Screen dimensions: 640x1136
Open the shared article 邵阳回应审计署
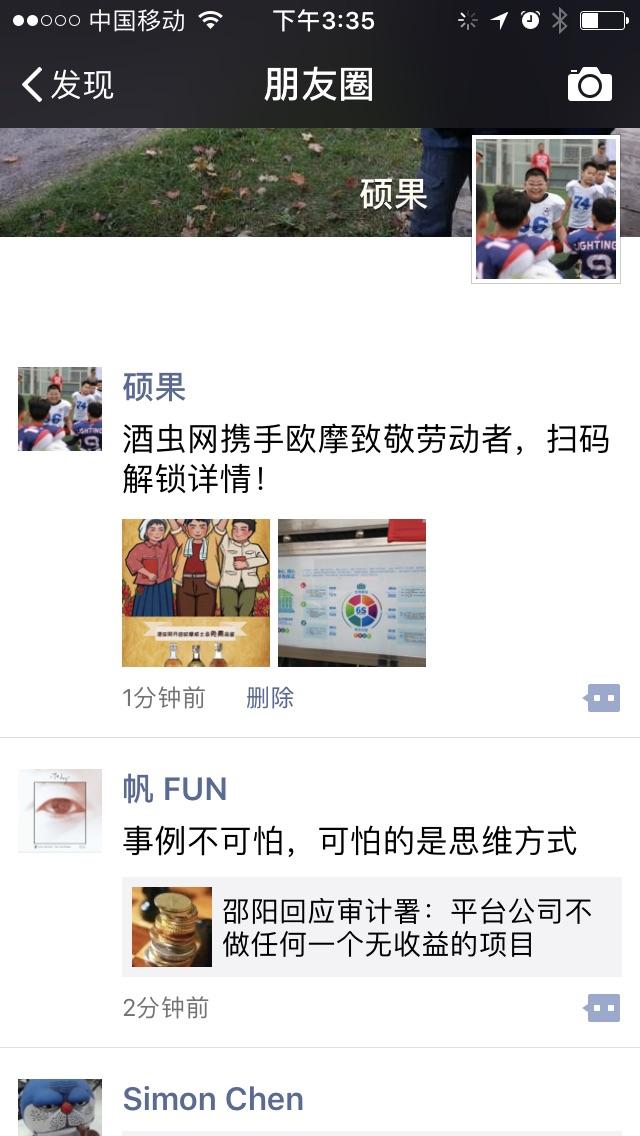tap(372, 927)
